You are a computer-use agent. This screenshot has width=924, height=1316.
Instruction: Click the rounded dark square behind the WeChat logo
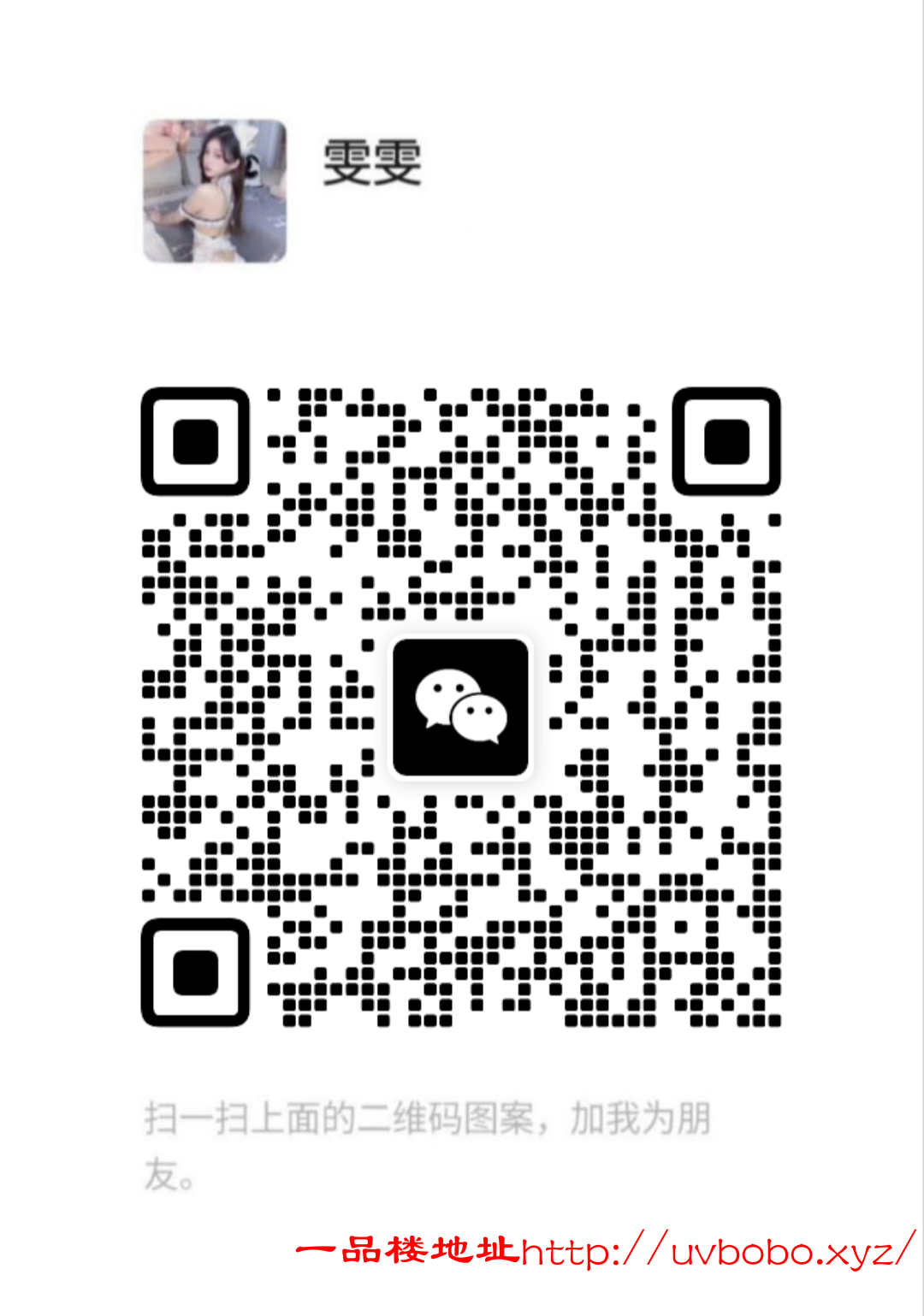(x=460, y=707)
